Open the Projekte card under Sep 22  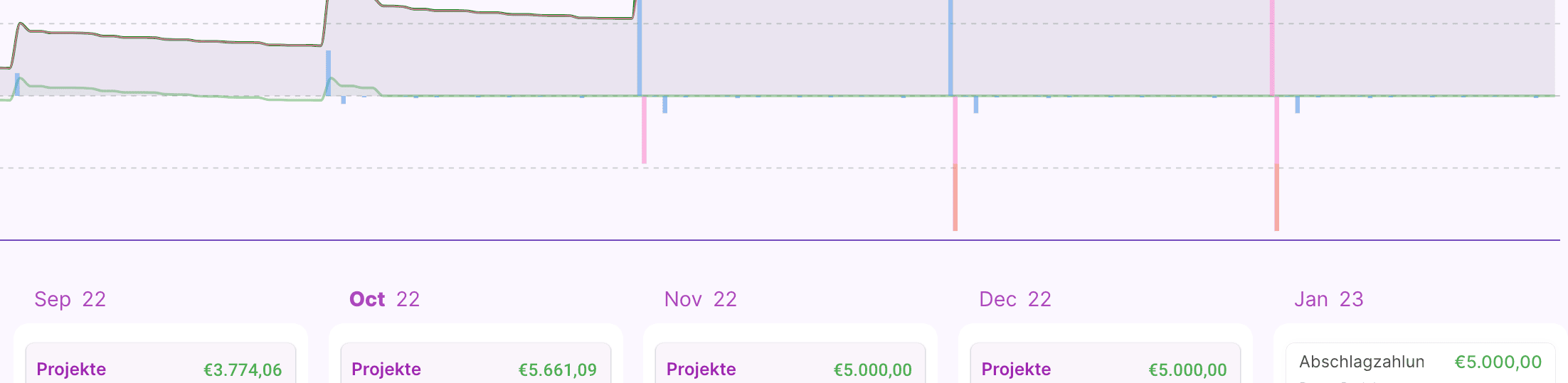160,369
